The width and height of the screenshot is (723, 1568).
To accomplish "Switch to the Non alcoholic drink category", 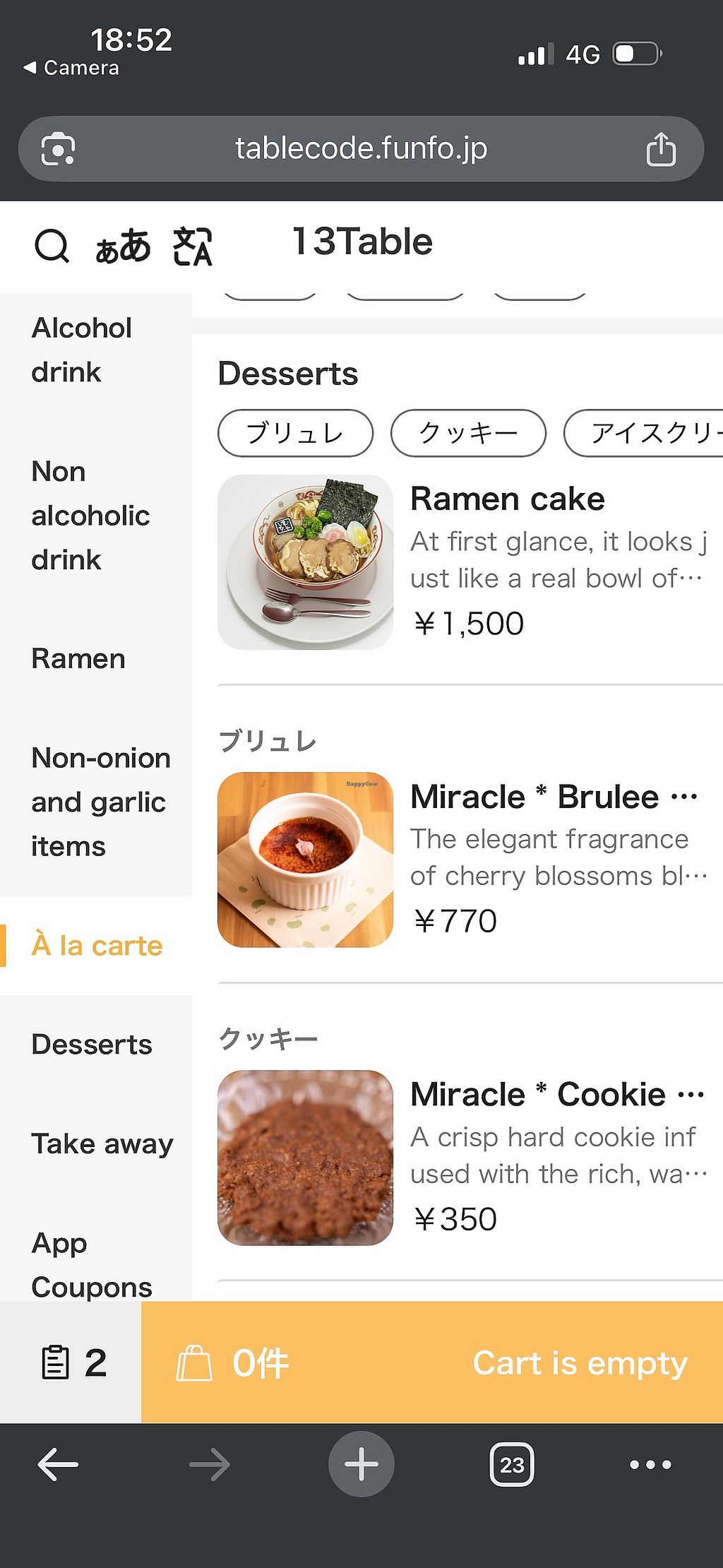I will click(x=90, y=516).
